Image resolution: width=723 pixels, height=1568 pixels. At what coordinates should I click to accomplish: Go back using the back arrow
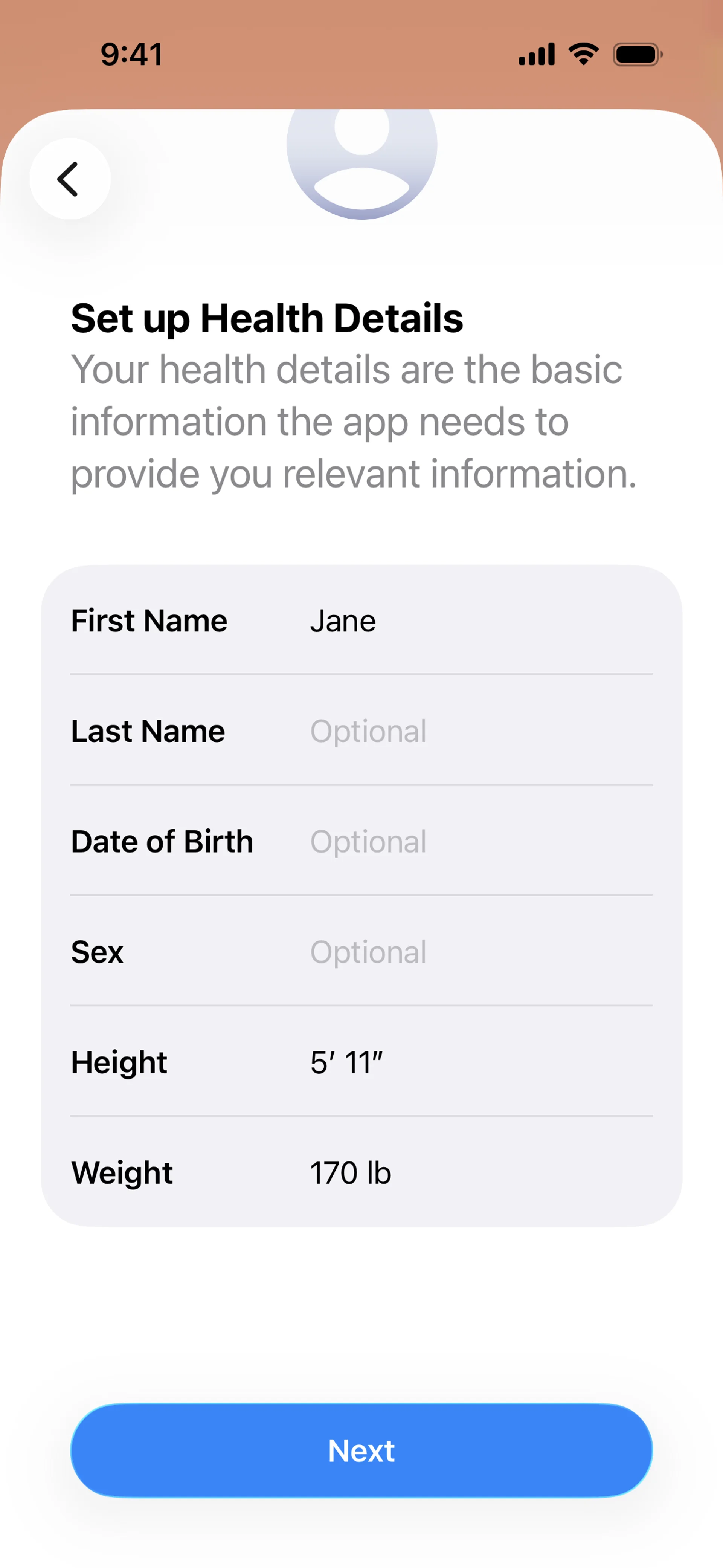pos(69,178)
